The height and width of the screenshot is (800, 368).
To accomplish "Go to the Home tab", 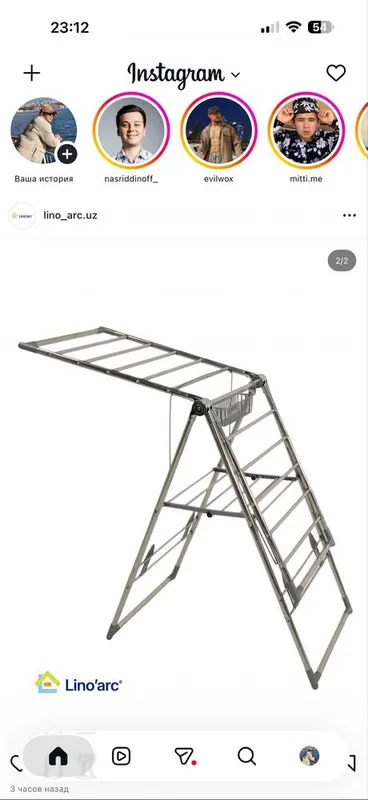I will point(58,756).
